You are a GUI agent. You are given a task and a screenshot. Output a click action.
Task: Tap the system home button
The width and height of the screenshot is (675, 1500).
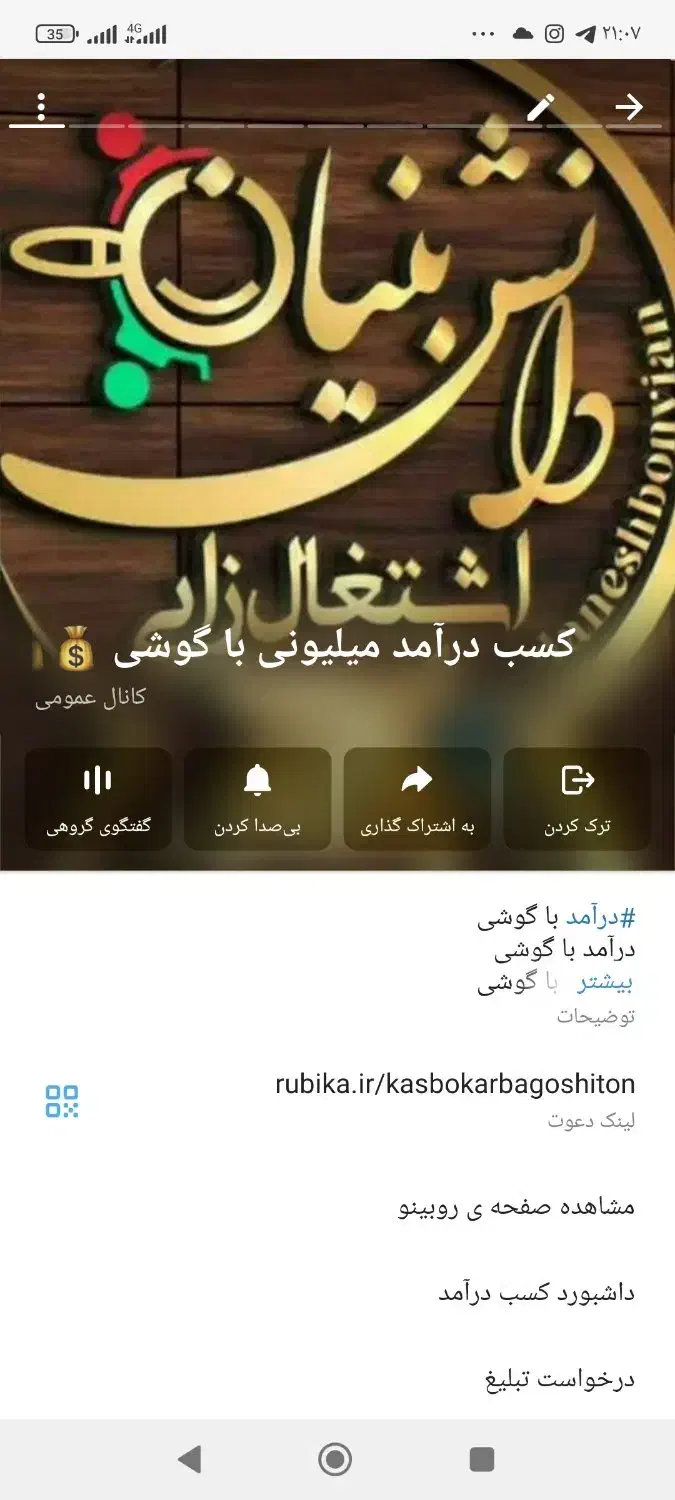(x=335, y=1460)
